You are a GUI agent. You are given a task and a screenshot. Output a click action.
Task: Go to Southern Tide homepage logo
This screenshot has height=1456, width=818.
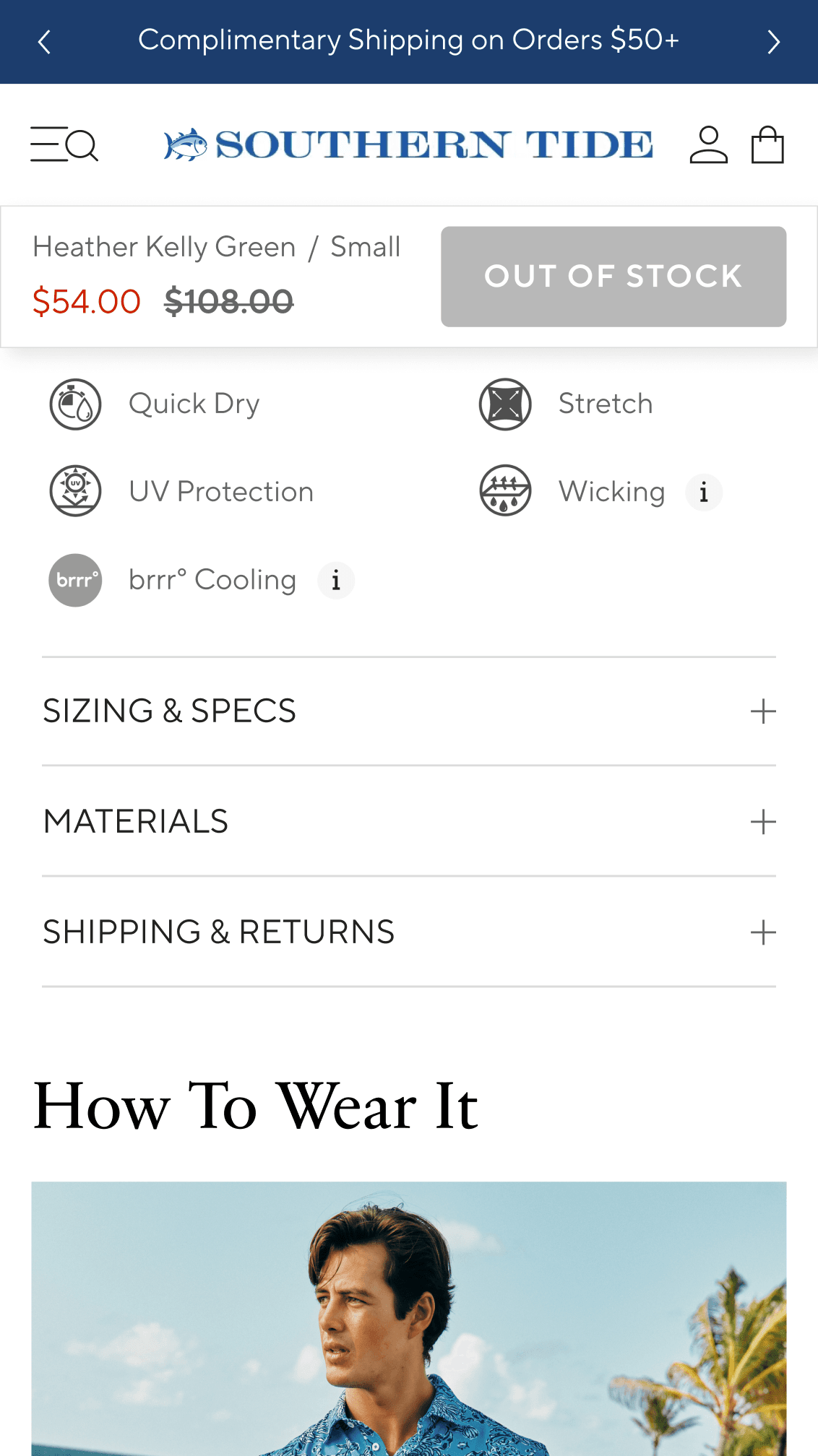(x=408, y=144)
